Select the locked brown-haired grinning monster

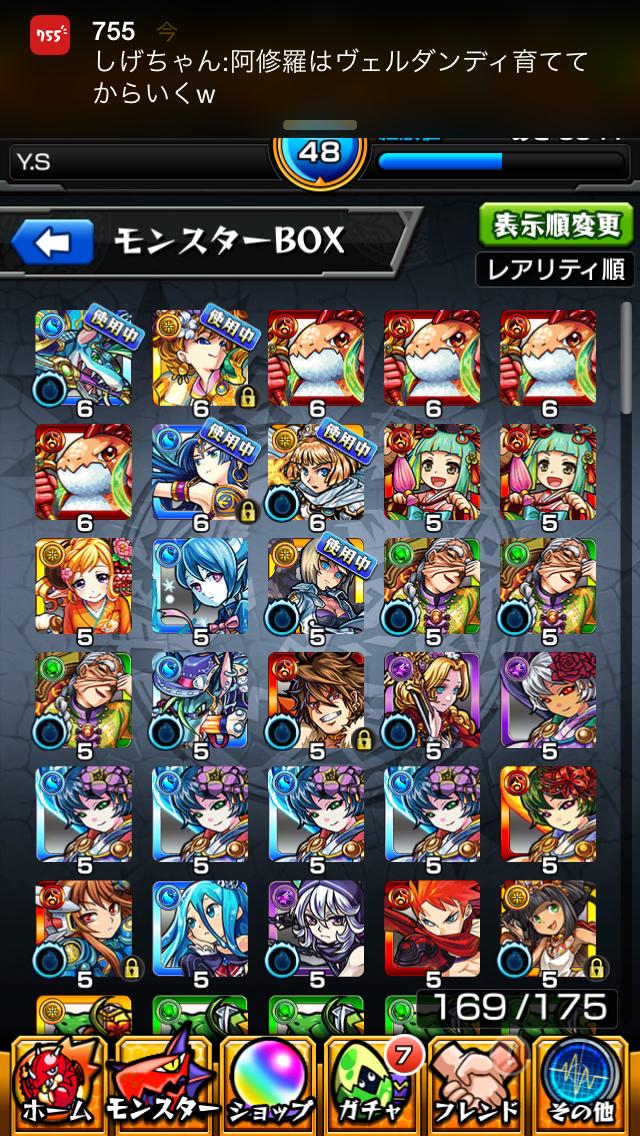pos(315,701)
